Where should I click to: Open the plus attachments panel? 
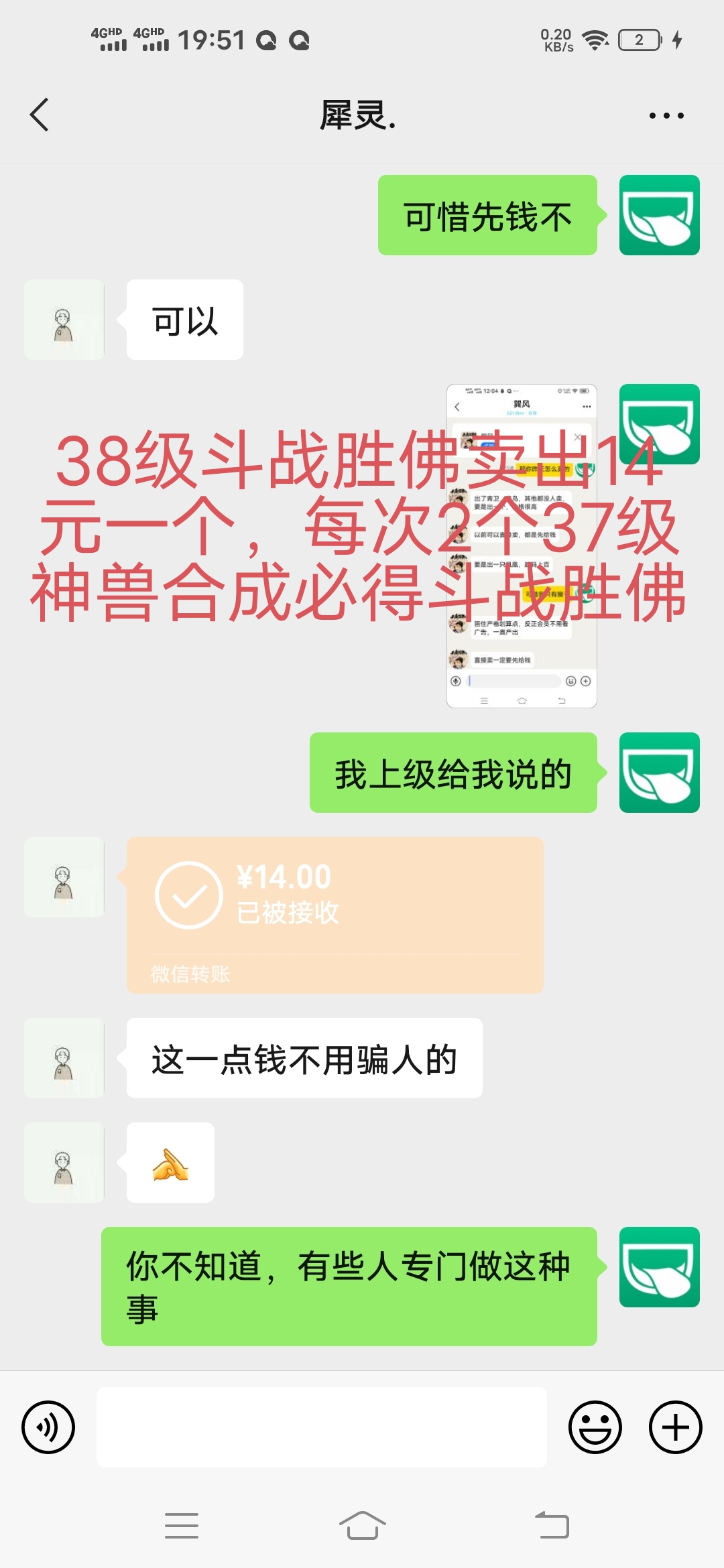pyautogui.click(x=676, y=1427)
